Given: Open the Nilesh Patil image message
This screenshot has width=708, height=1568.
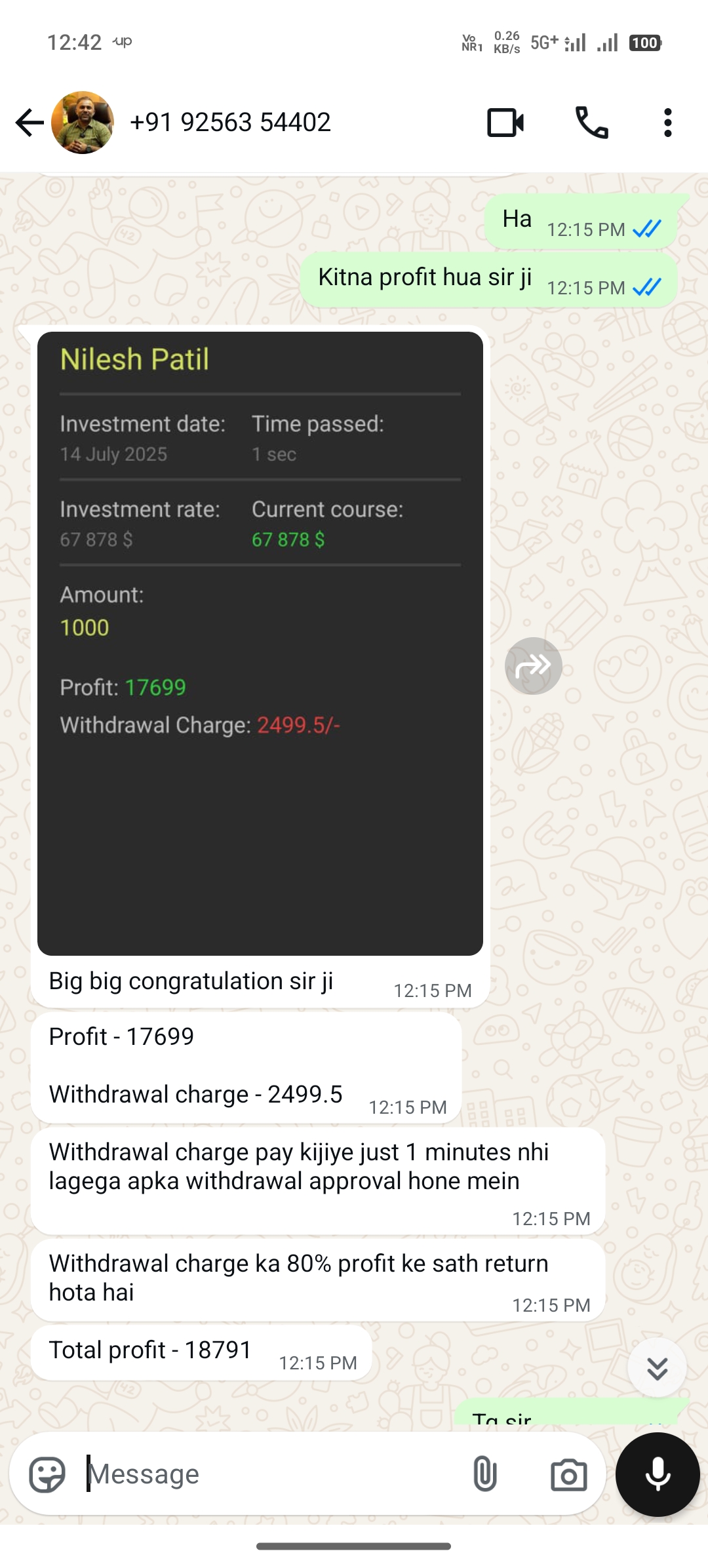Looking at the screenshot, I should (260, 642).
